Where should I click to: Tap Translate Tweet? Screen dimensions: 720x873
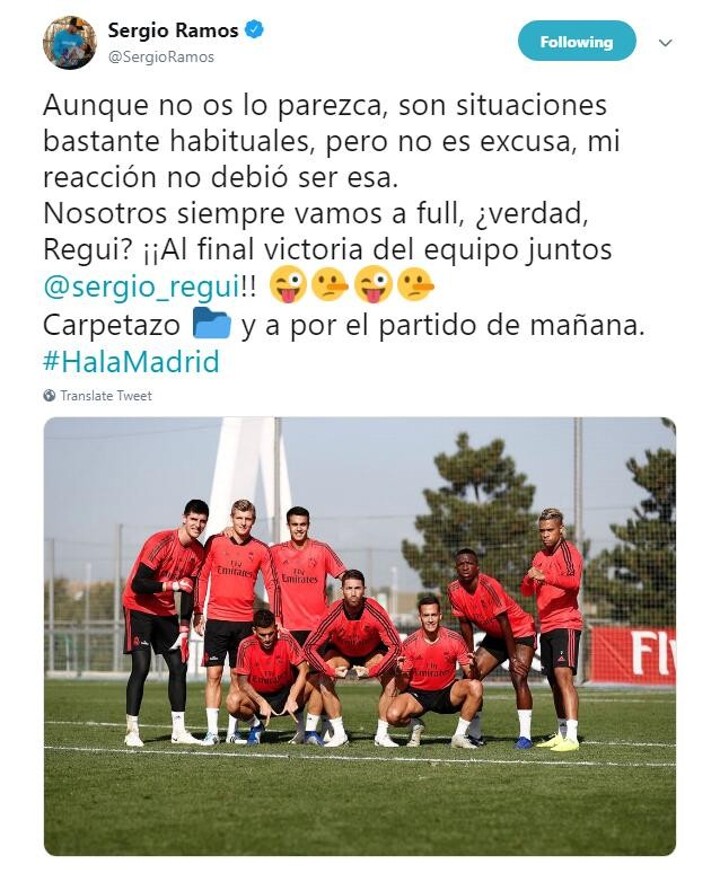point(105,396)
